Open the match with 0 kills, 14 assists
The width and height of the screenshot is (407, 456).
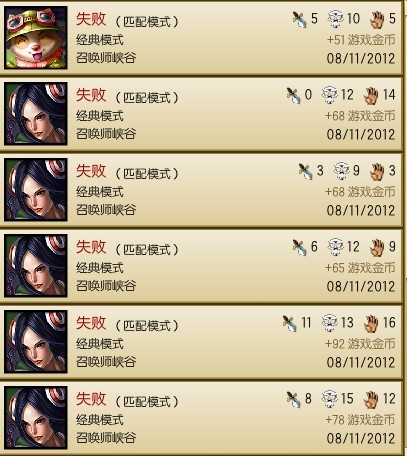(201, 114)
